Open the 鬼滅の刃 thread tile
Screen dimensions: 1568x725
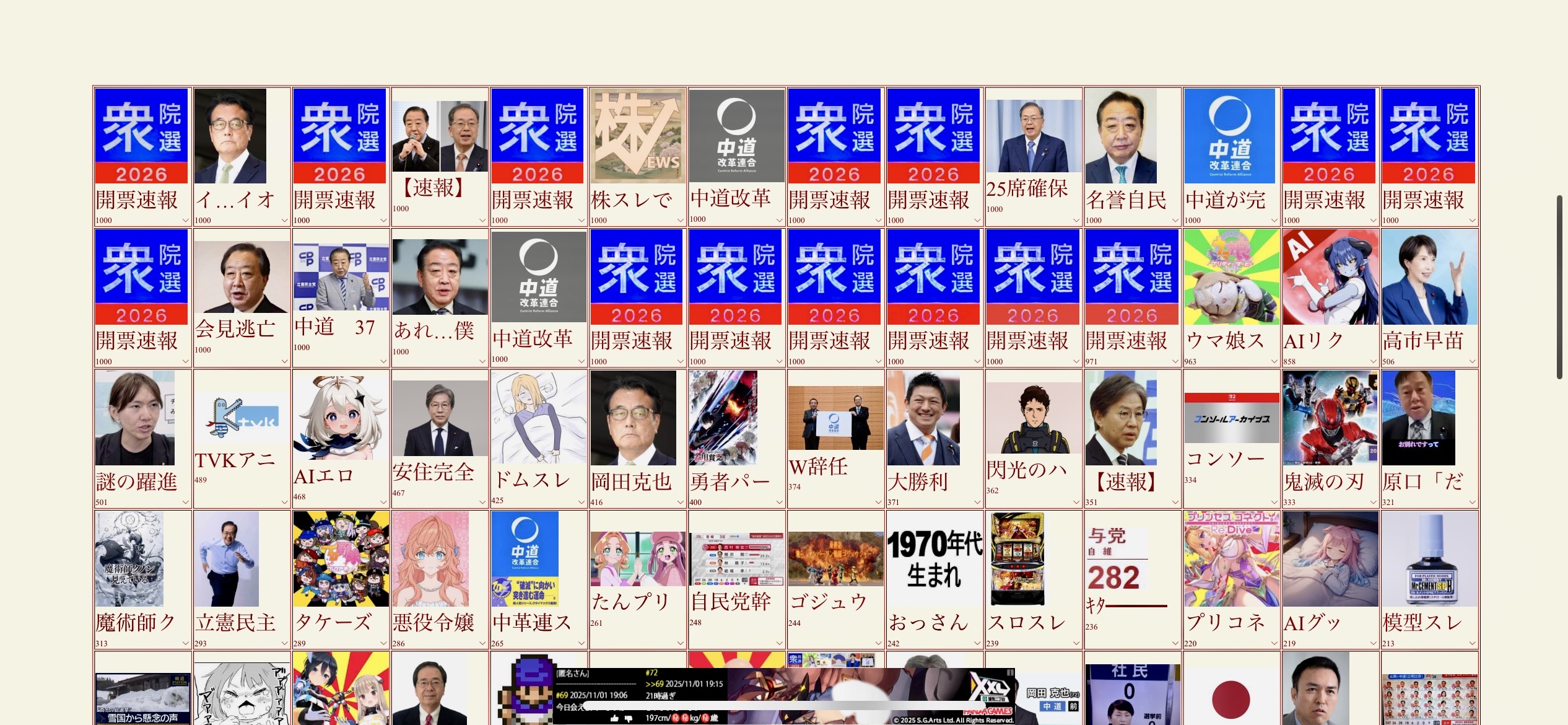point(1331,439)
